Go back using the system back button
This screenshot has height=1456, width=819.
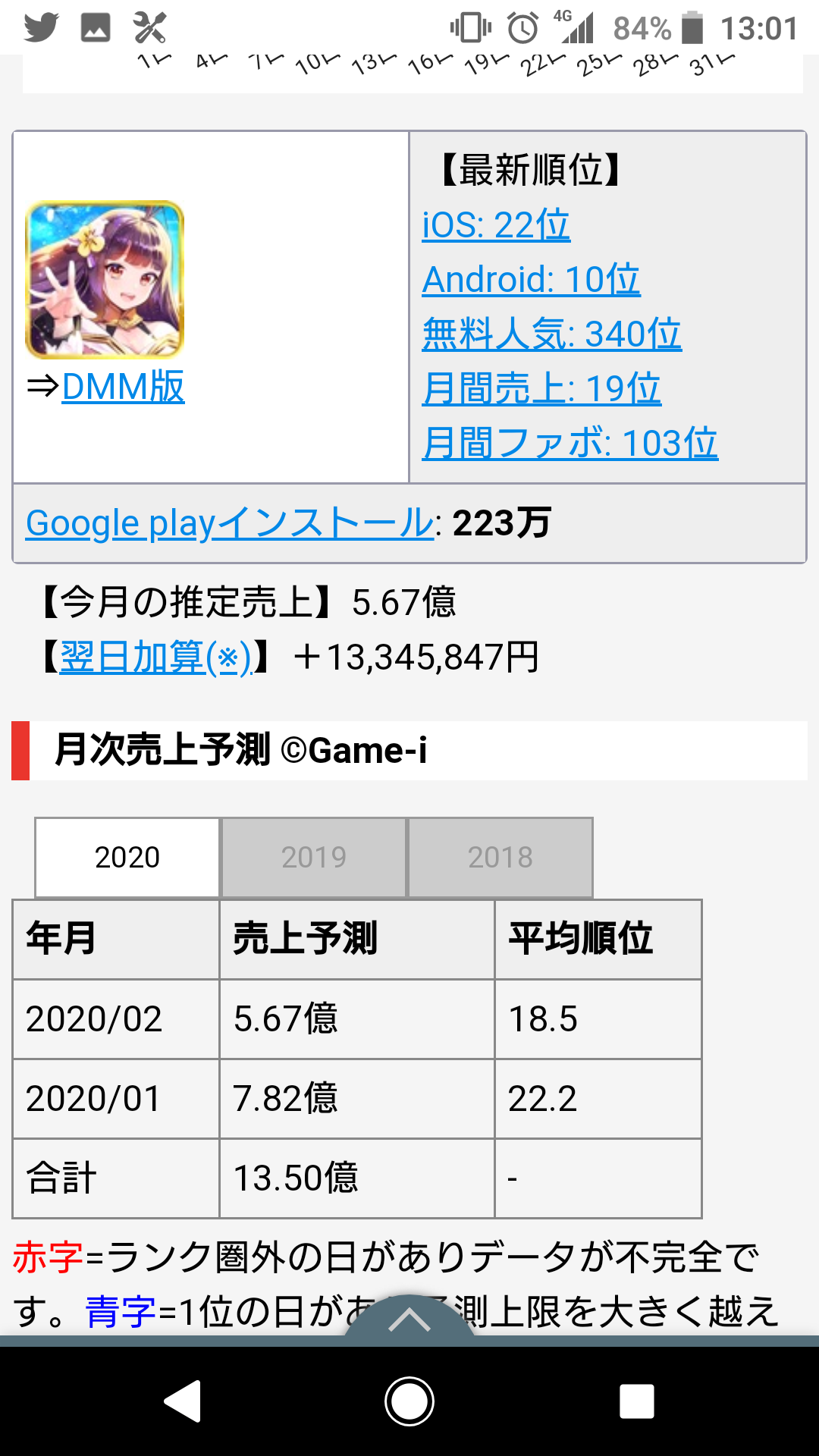183,1401
